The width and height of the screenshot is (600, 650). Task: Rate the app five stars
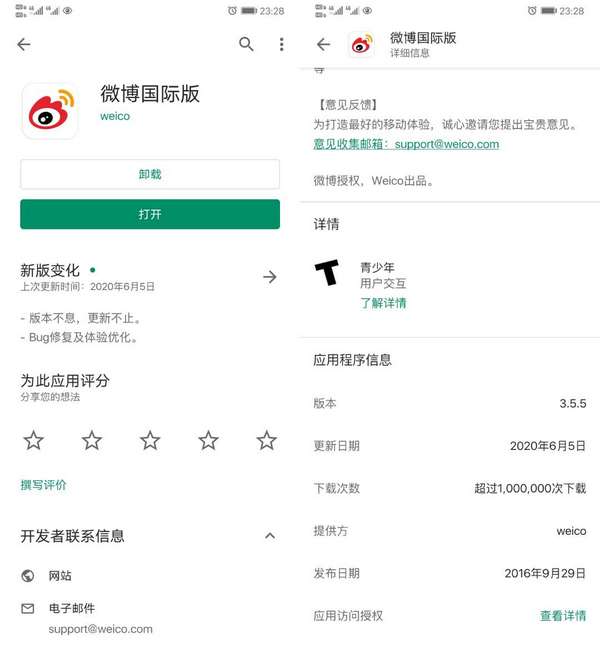[266, 440]
